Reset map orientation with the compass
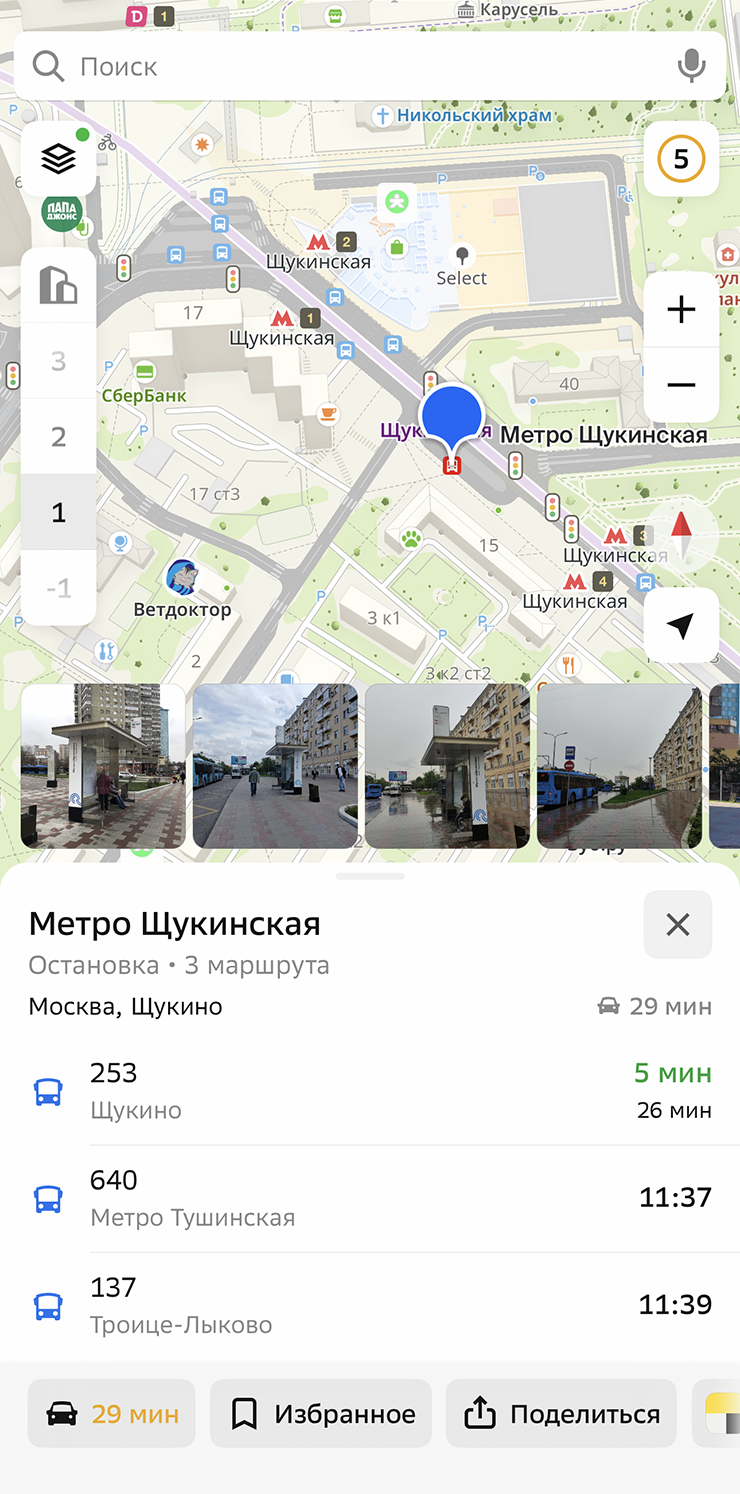Screen dimensions: 740x1494 (x=681, y=536)
